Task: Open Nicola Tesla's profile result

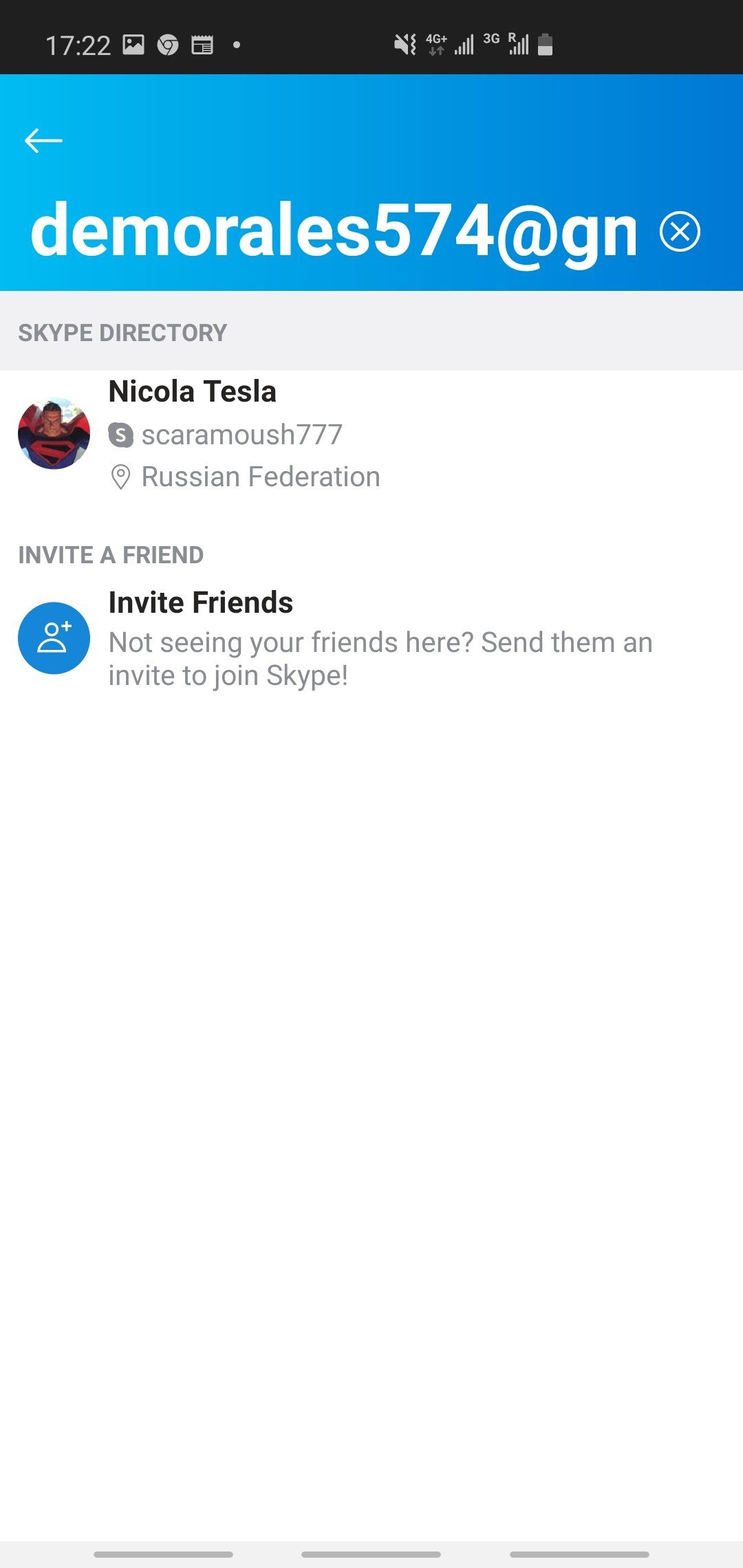Action: click(371, 433)
